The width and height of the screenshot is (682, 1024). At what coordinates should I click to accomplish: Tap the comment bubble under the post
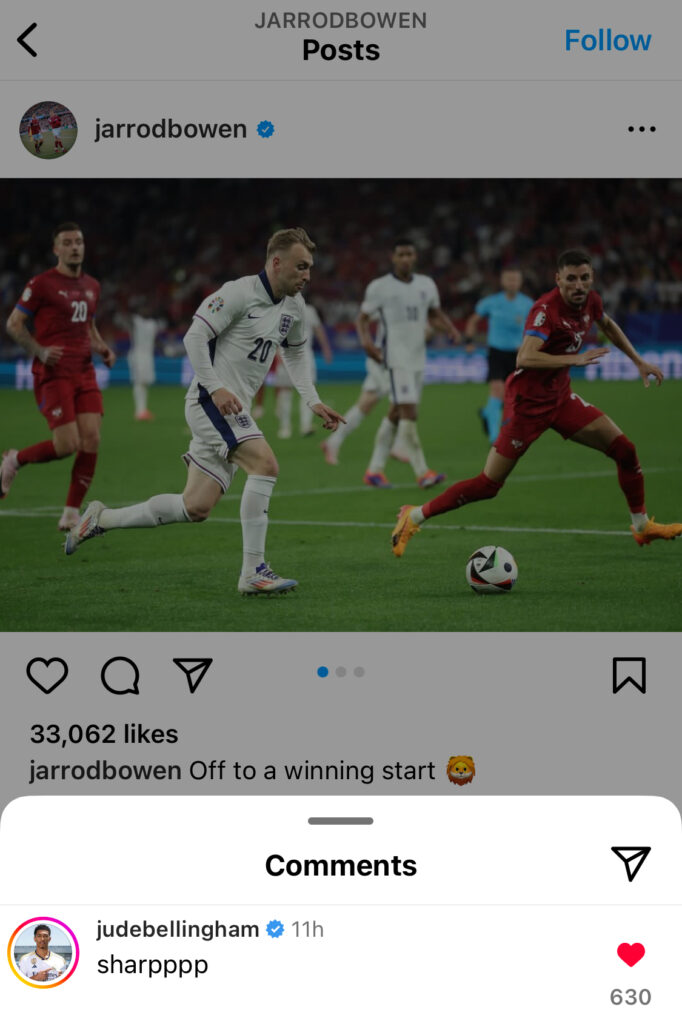pyautogui.click(x=120, y=676)
